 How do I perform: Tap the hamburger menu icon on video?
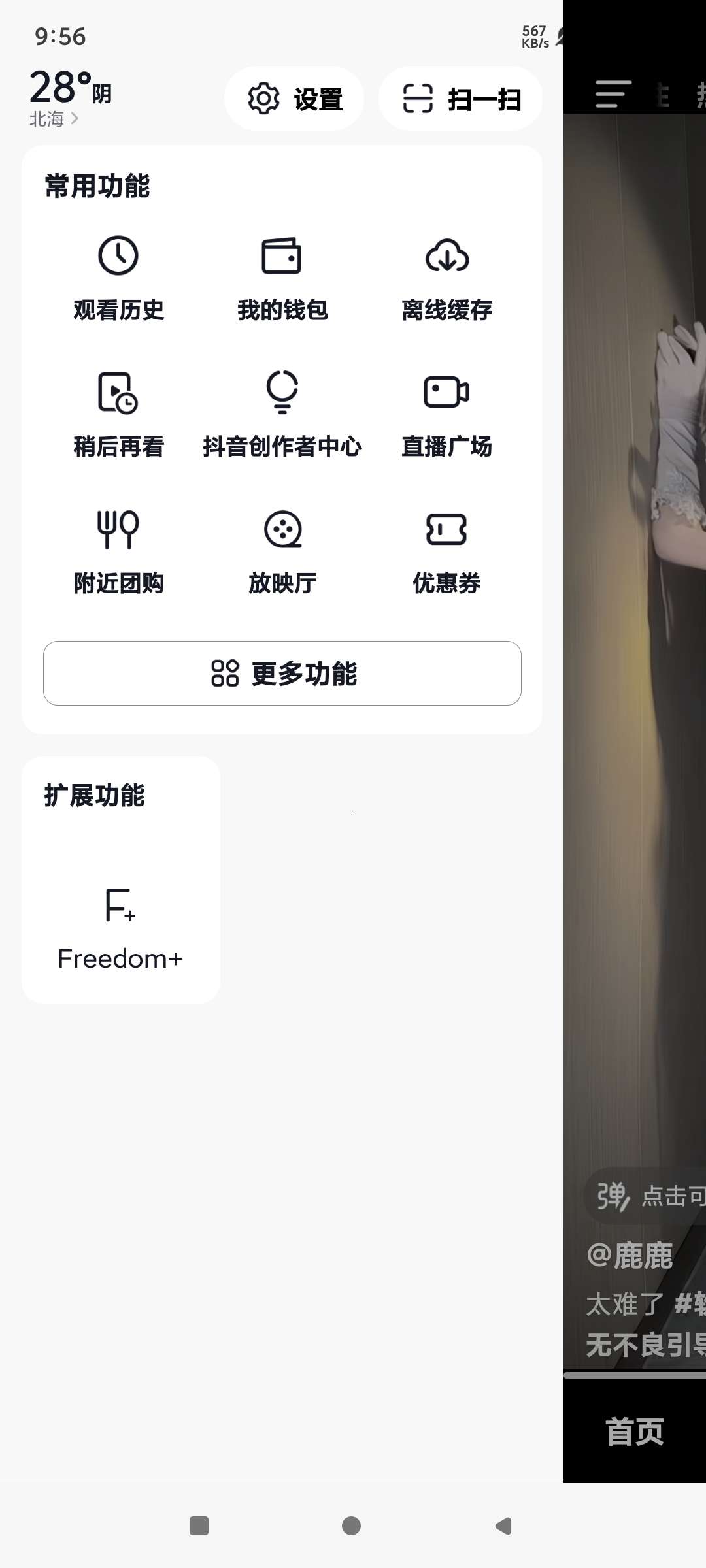613,94
